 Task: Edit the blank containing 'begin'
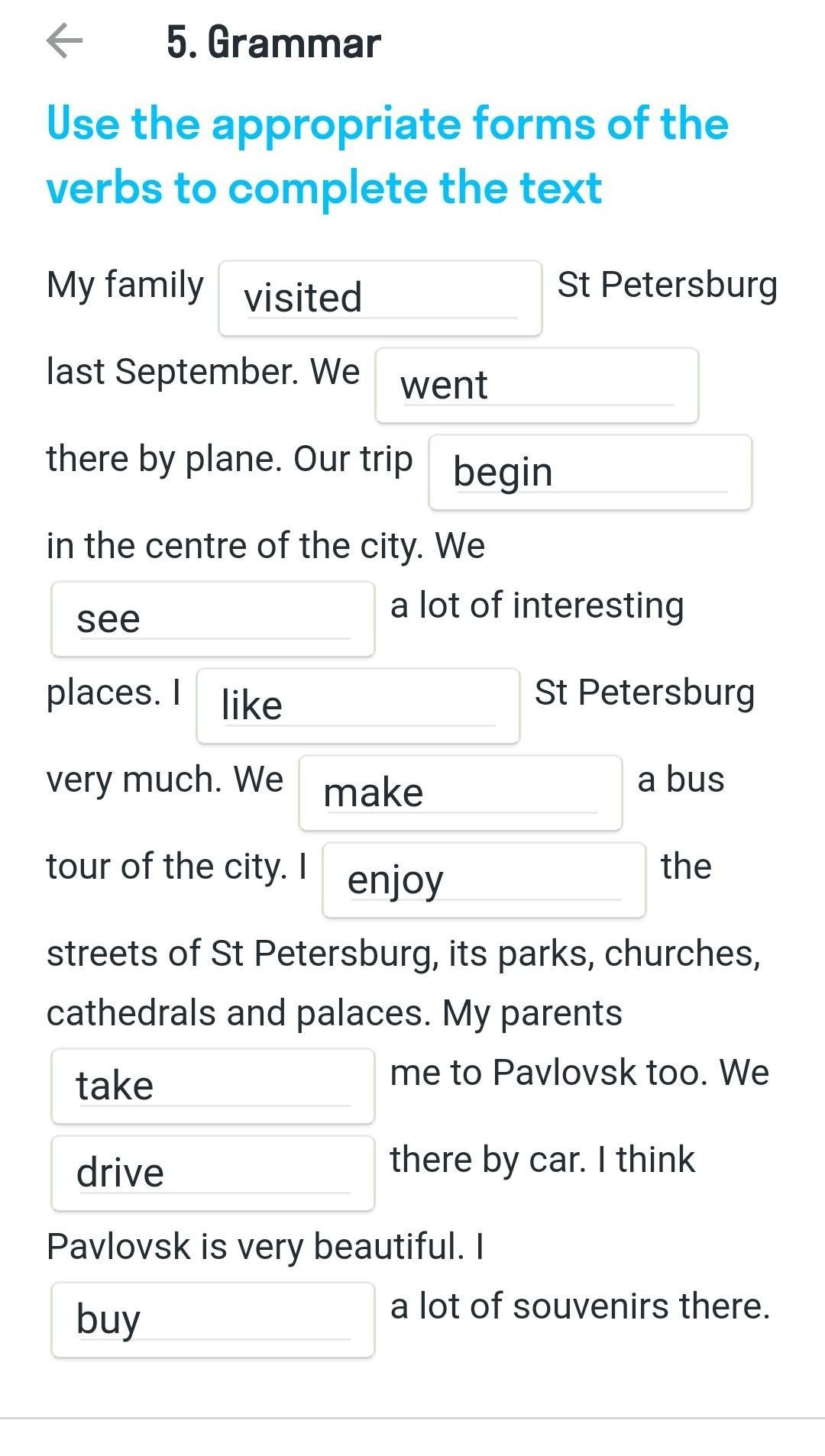pos(590,473)
